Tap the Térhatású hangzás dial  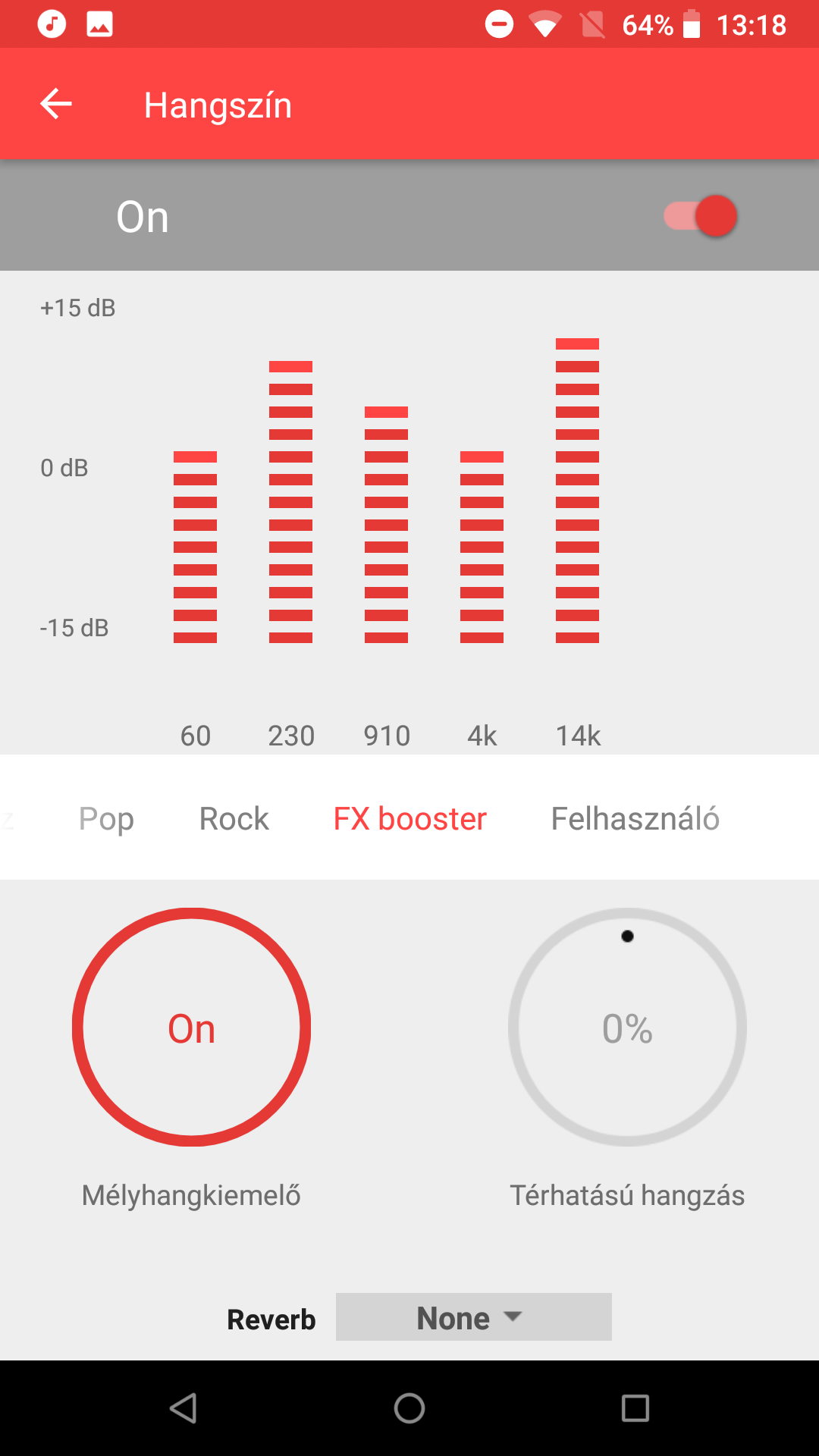tap(627, 1027)
